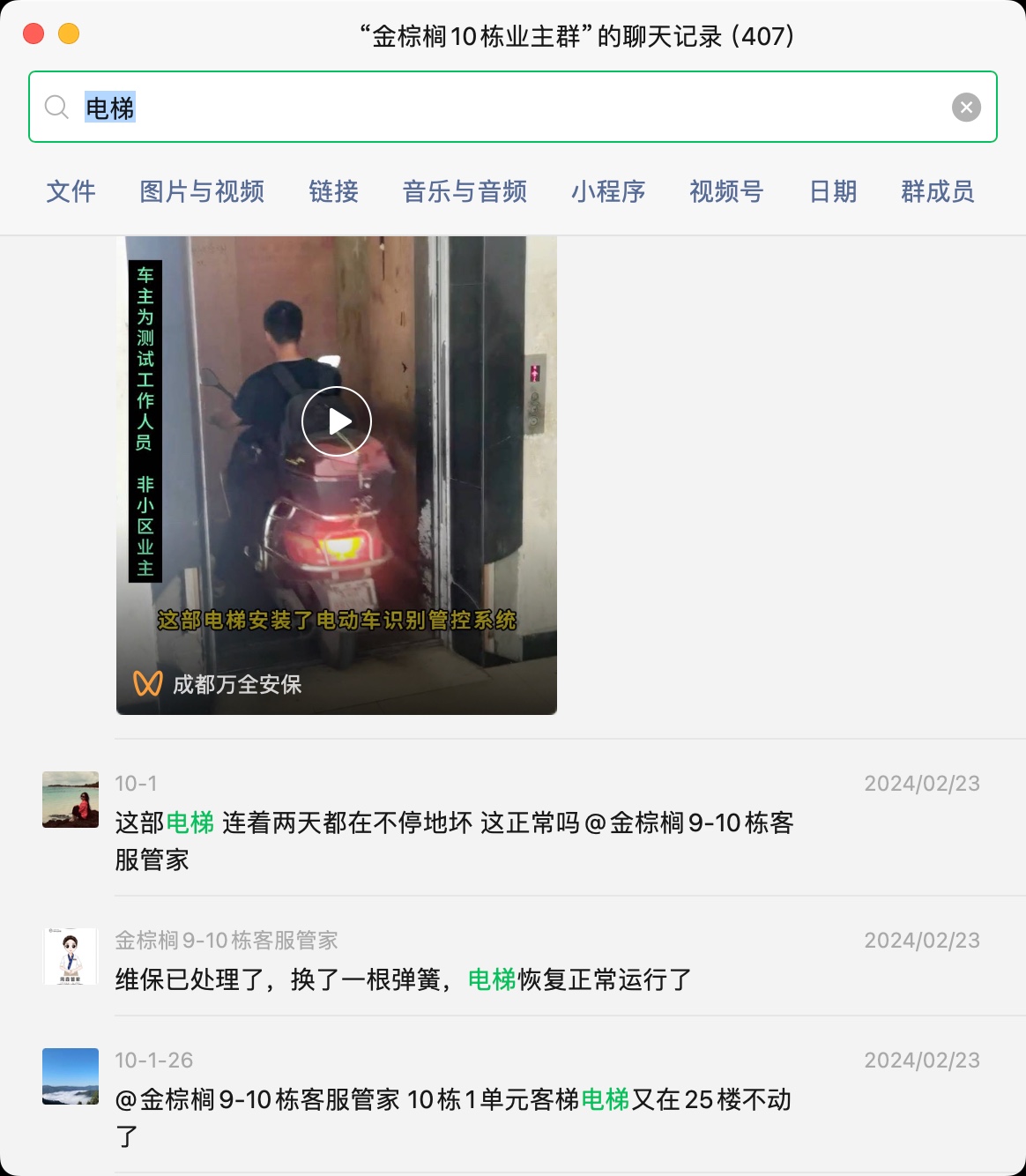Open the 视频号 filter
Screen dimensions: 1026x1176
(726, 191)
